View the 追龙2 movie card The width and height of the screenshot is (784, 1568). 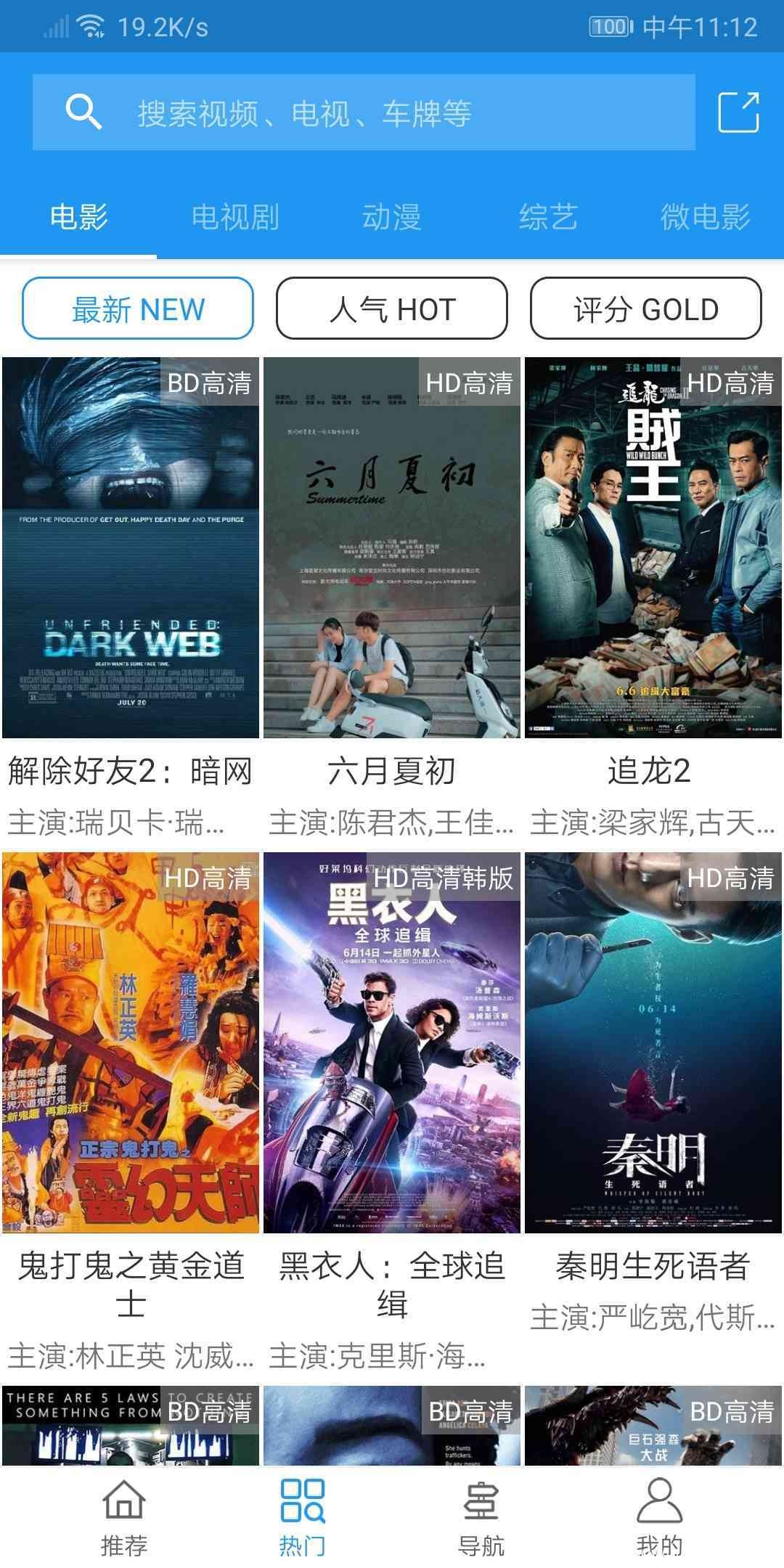coord(653,548)
